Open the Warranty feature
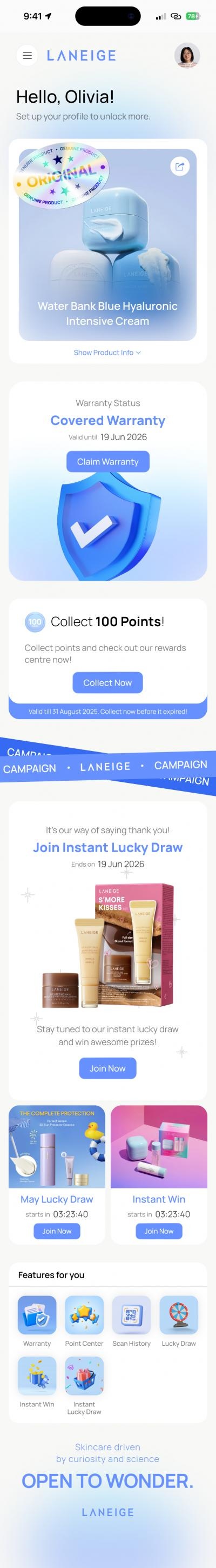Viewport: 216px width, 1568px height. (37, 1321)
